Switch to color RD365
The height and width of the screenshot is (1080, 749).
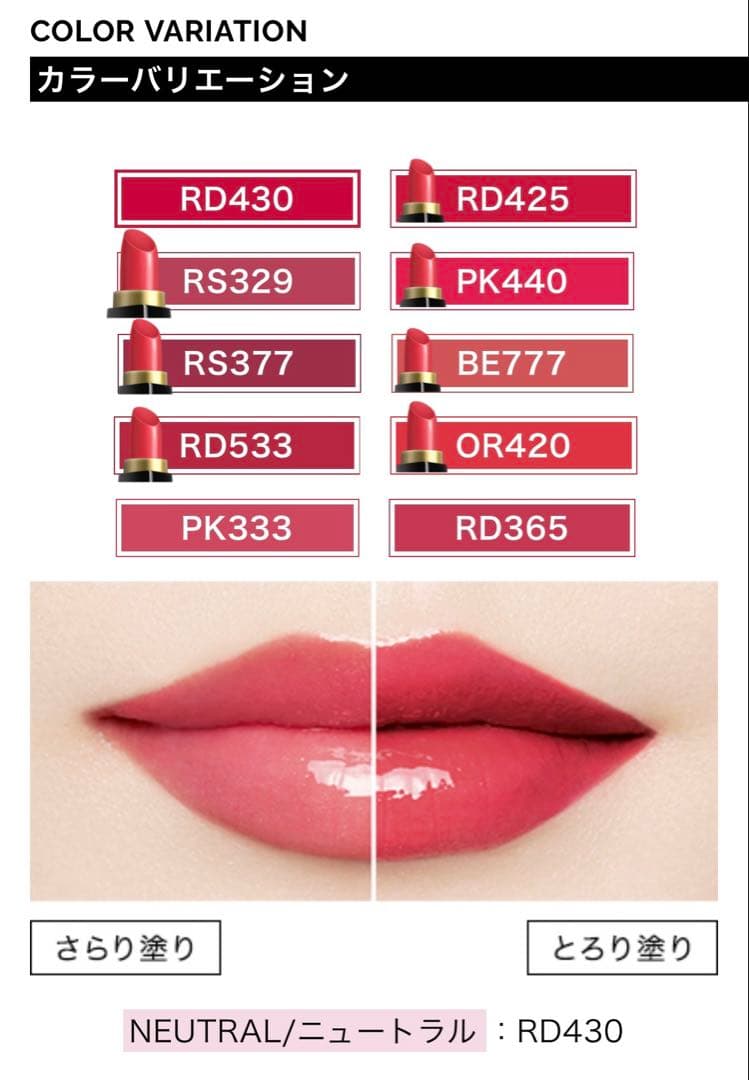click(513, 527)
